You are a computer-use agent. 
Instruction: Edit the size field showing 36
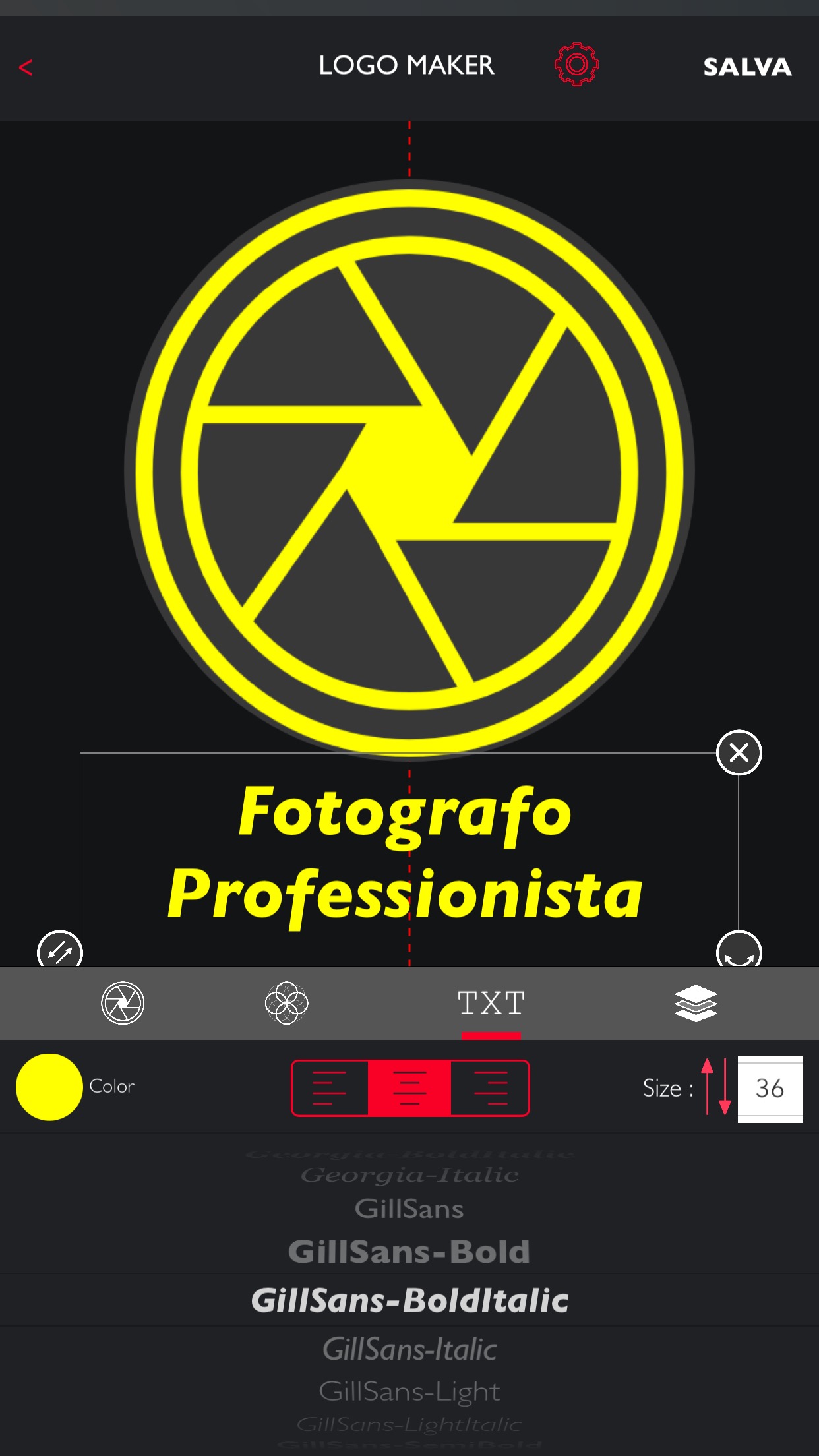(770, 1088)
